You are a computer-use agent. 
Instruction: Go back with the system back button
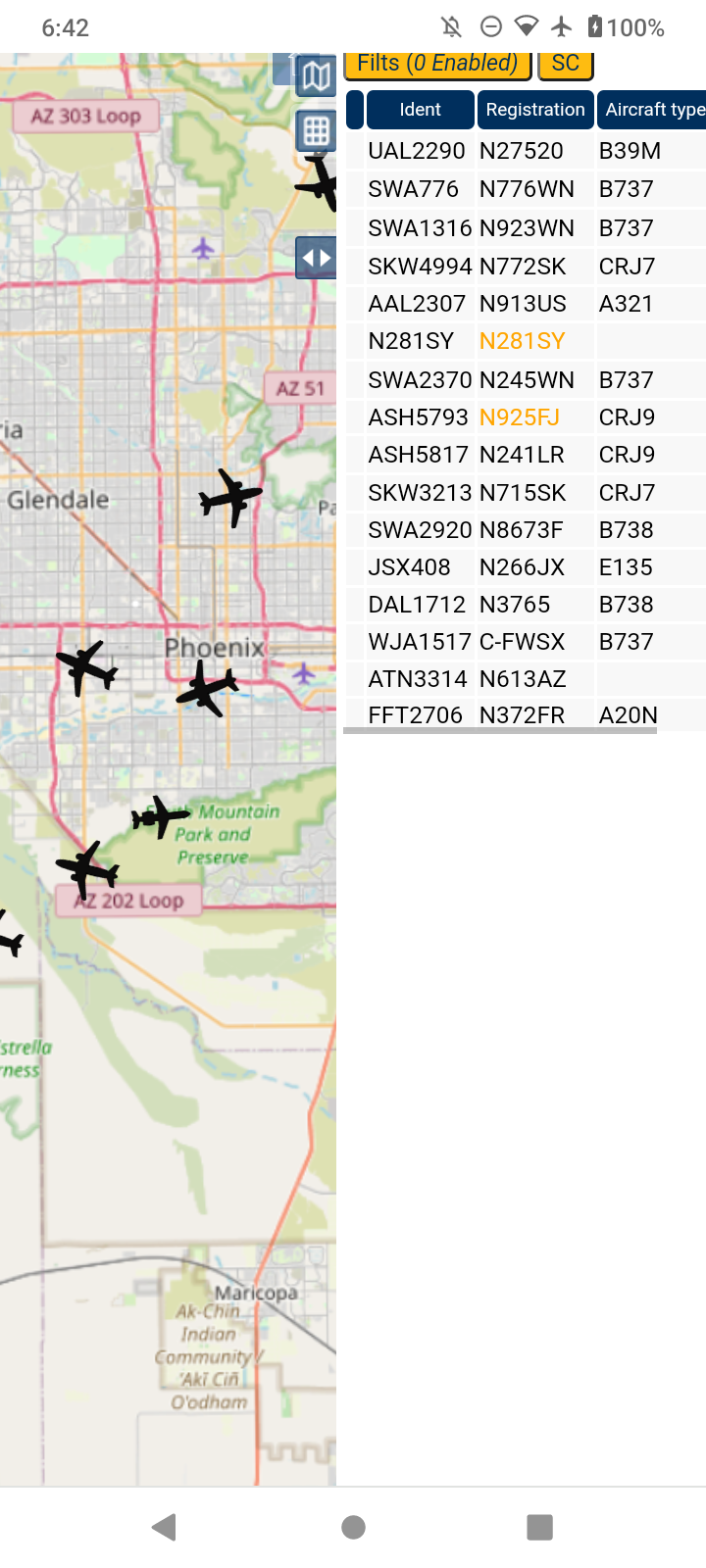[165, 1527]
